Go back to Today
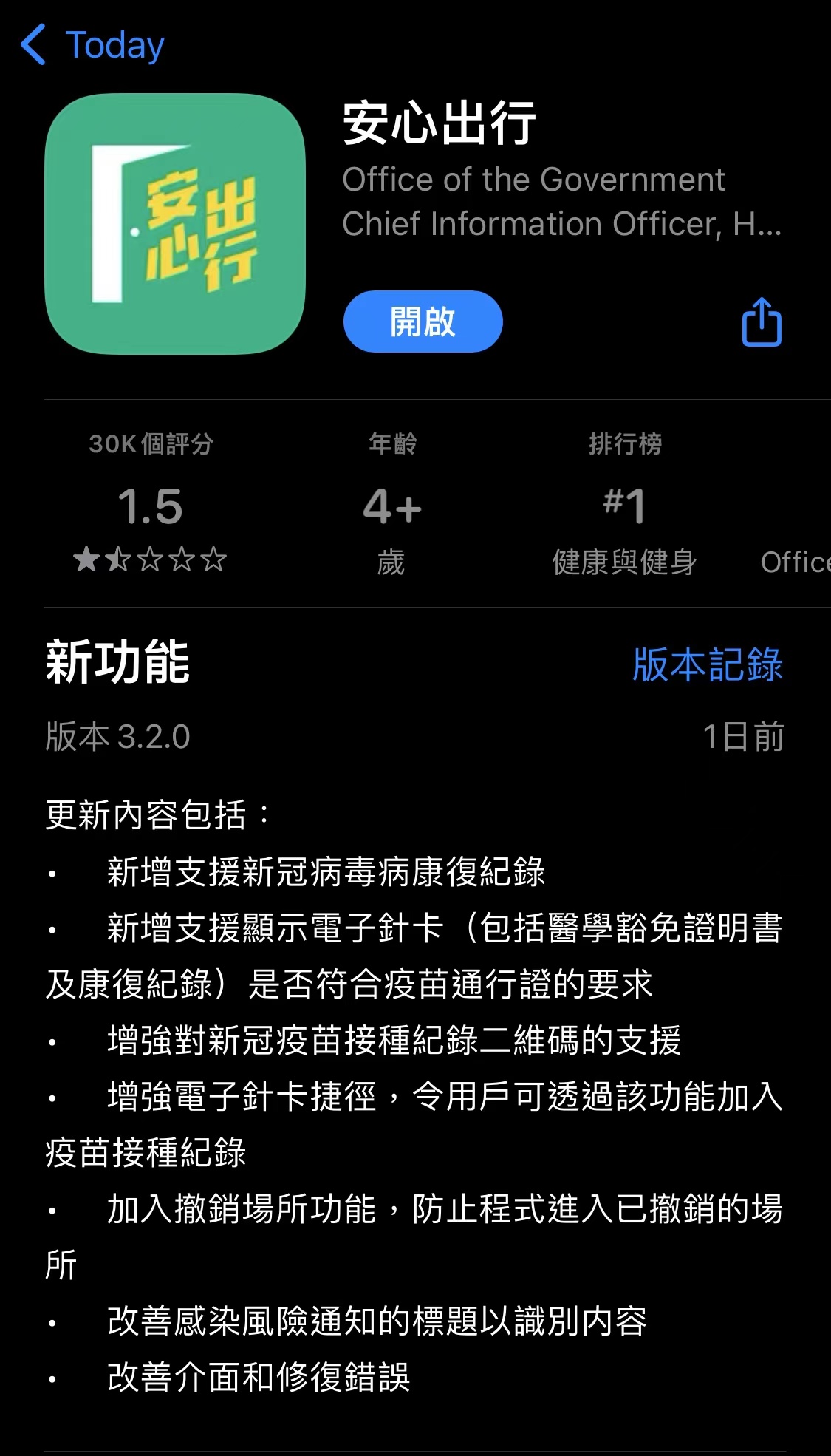The image size is (831, 1456). [92, 45]
